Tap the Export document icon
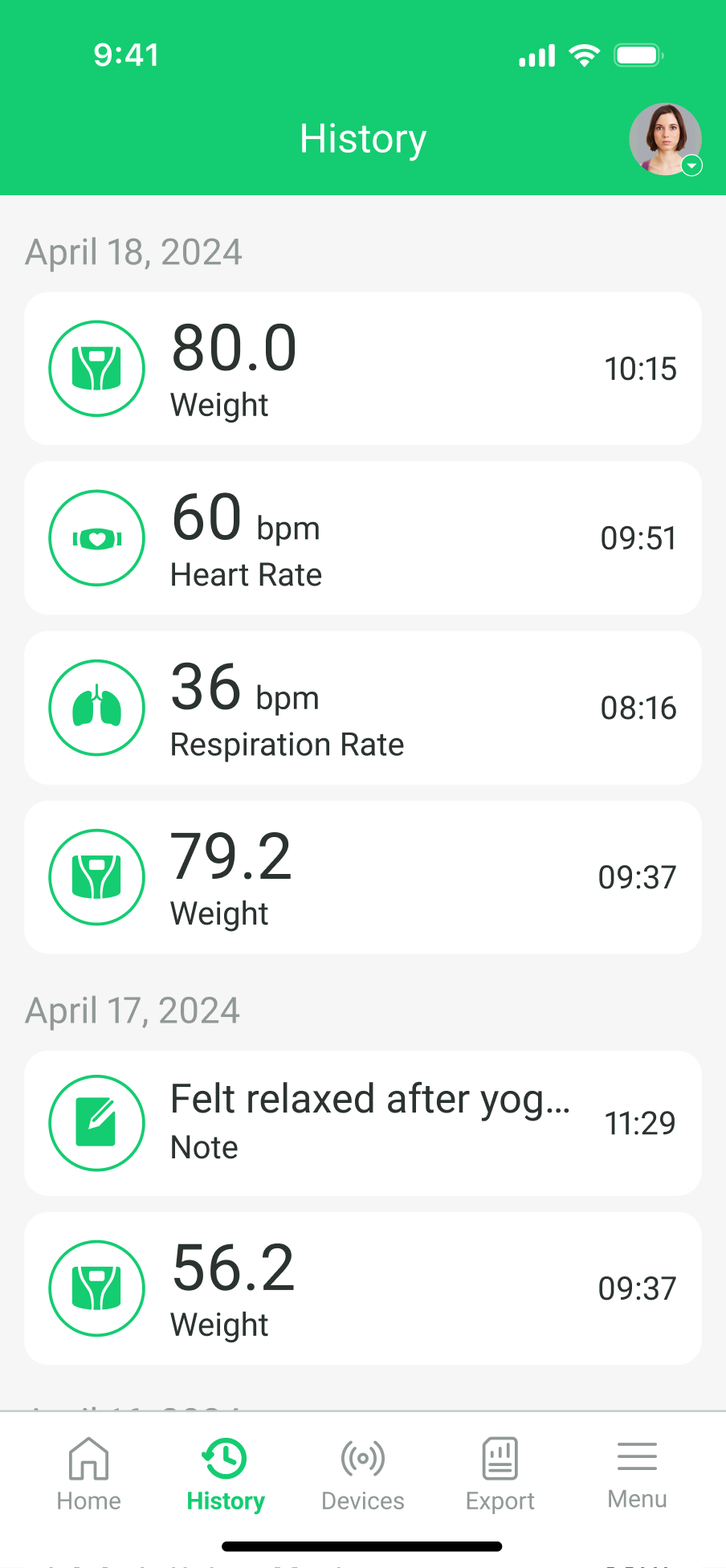The image size is (726, 1568). coord(499,1457)
